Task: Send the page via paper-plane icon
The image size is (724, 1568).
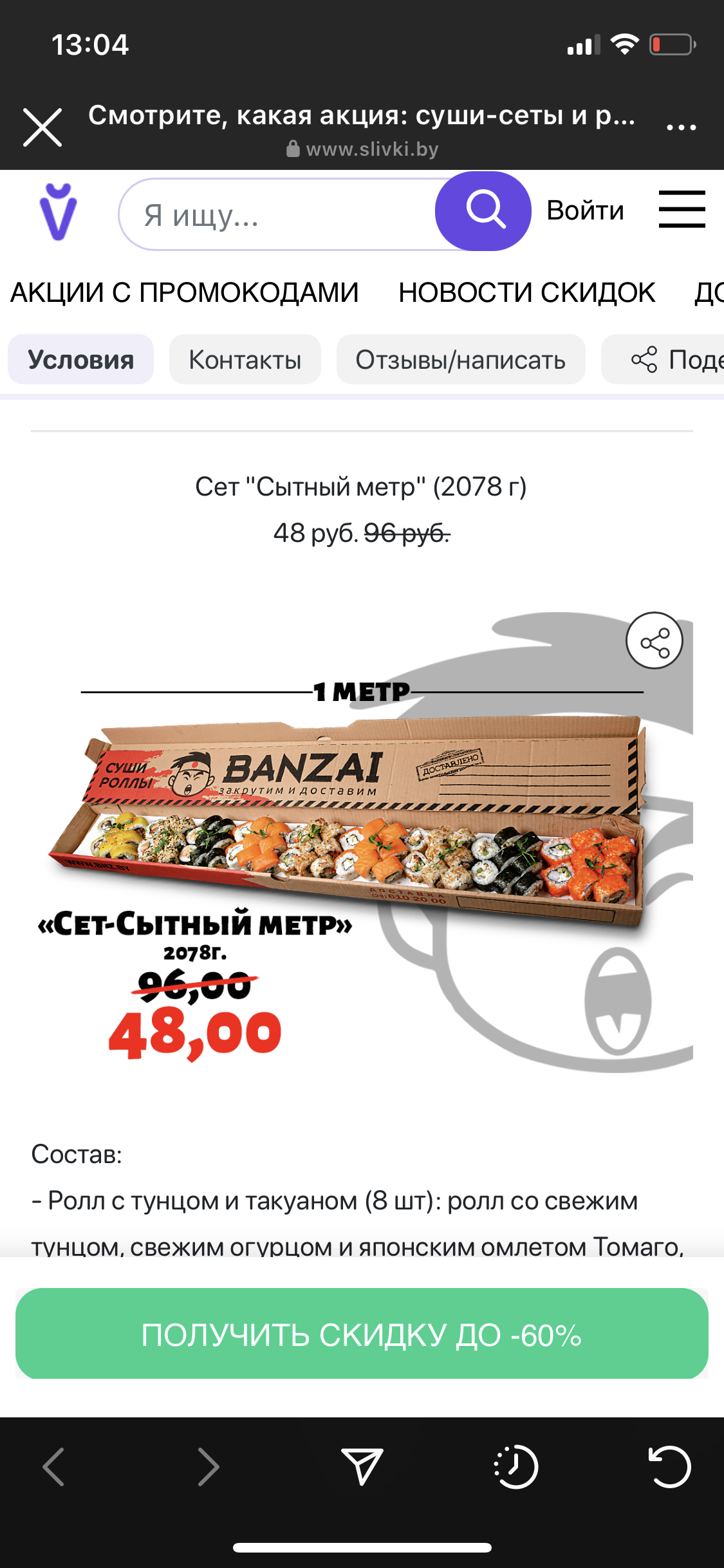Action: (x=362, y=1466)
